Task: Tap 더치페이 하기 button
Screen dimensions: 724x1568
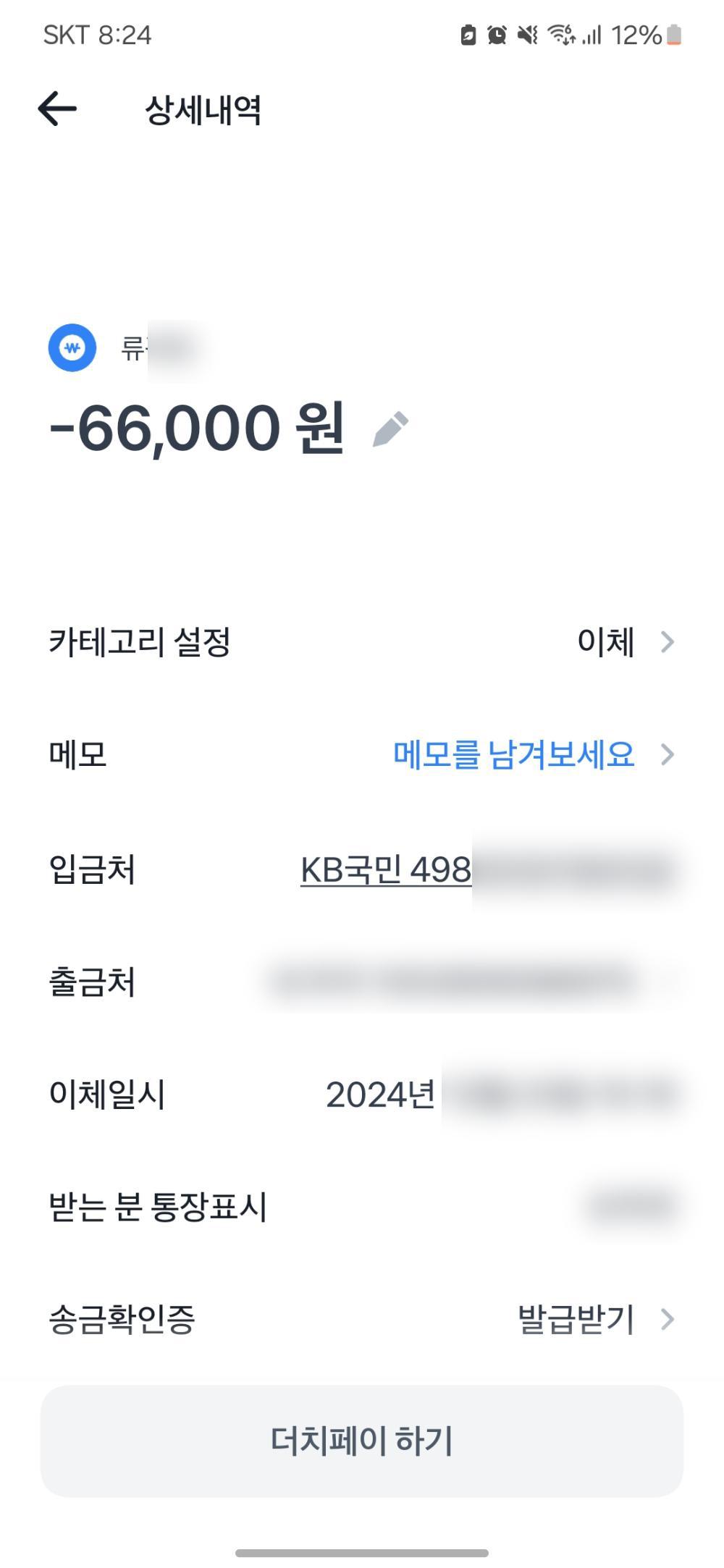Action: tap(362, 1441)
